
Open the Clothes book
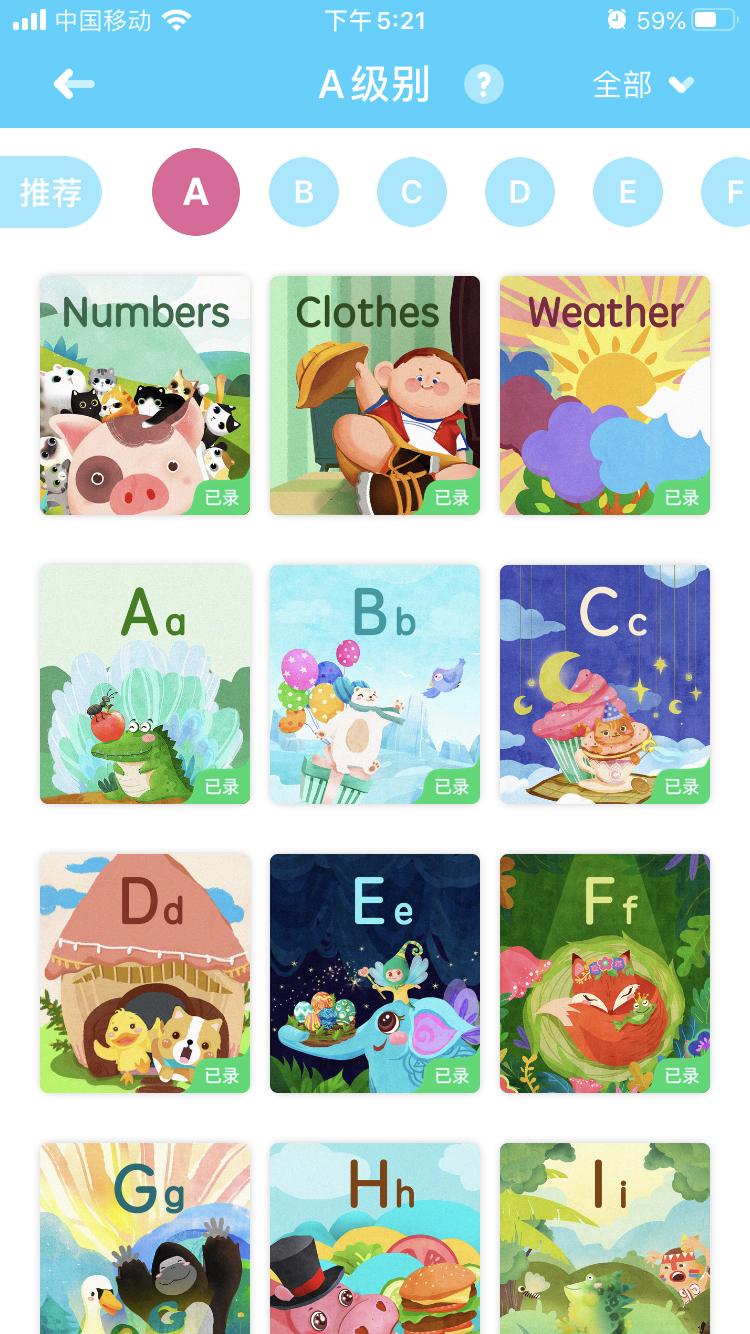[x=375, y=395]
